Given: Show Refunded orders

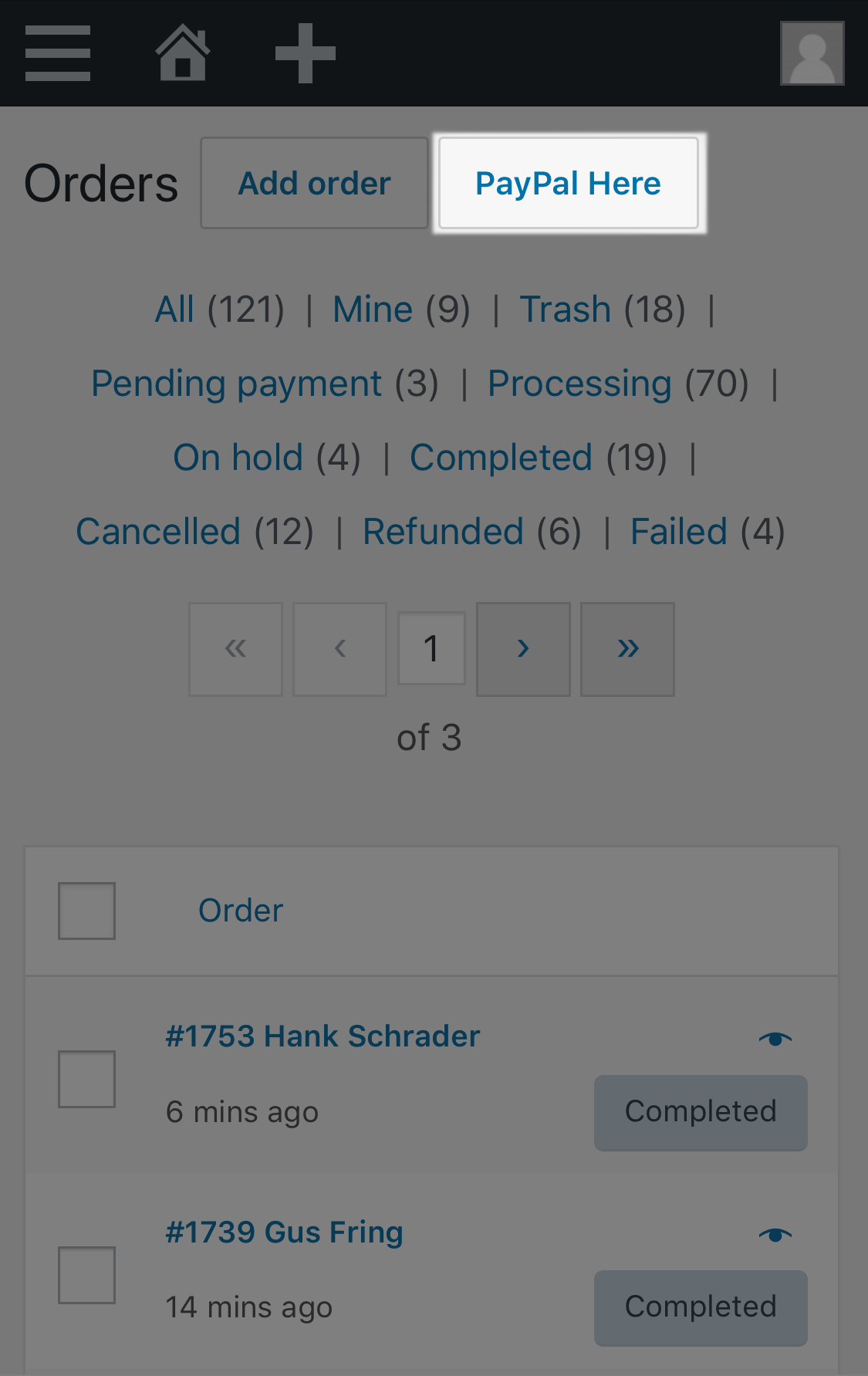Looking at the screenshot, I should click(443, 532).
